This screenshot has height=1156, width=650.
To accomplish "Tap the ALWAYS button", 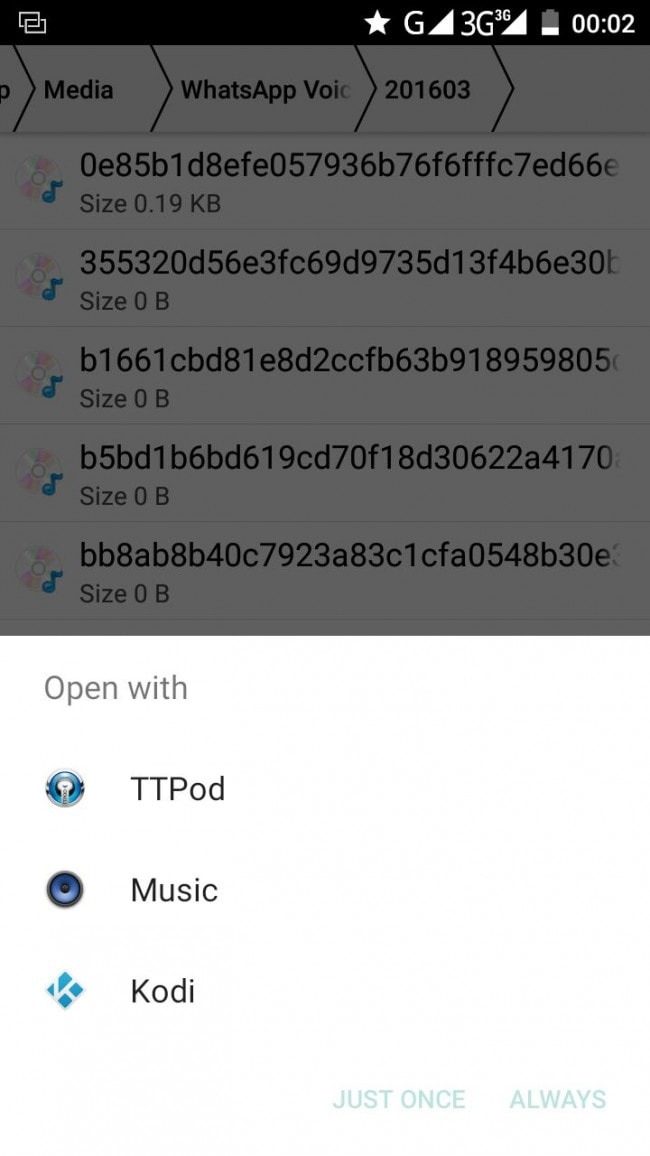I will pos(557,1099).
